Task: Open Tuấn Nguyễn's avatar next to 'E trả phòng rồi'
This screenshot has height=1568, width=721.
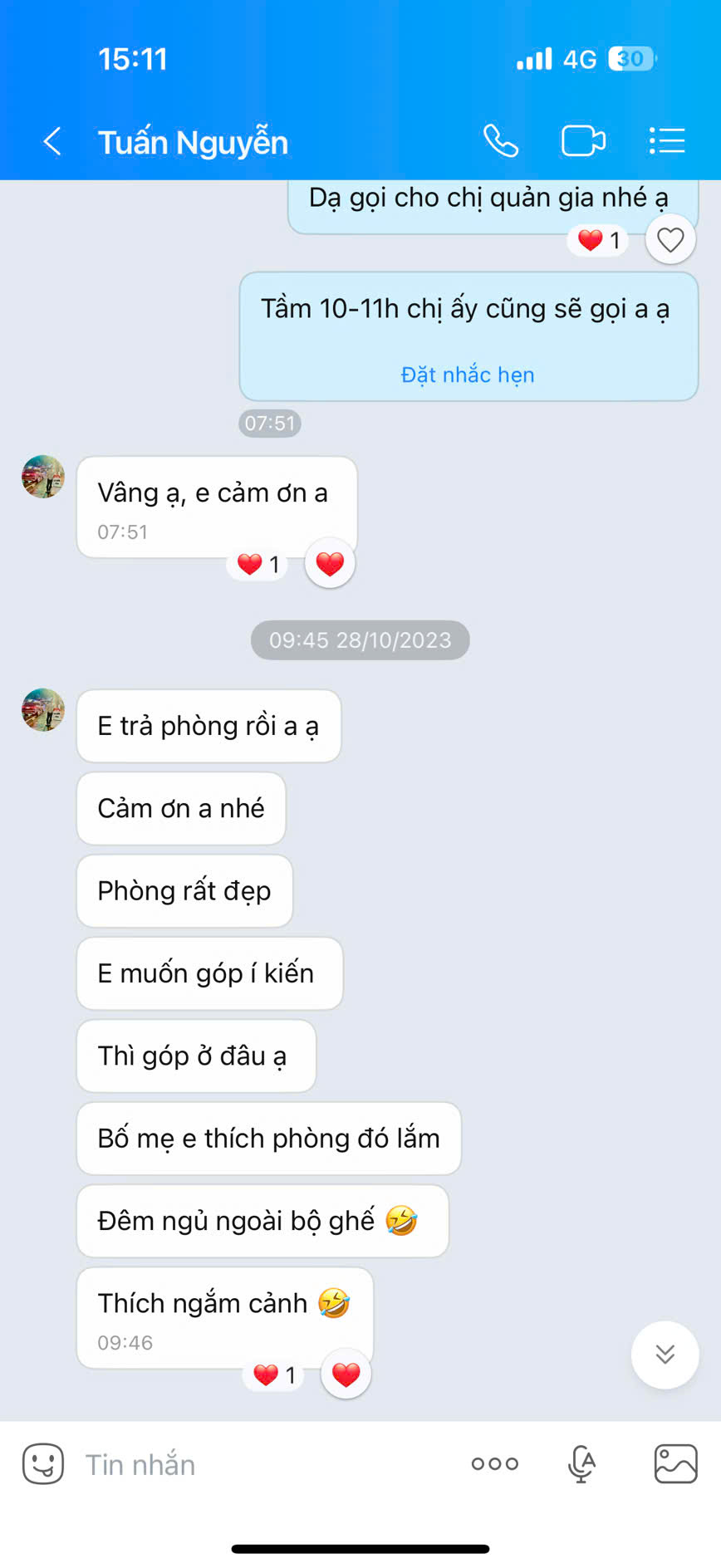Action: pos(43,710)
